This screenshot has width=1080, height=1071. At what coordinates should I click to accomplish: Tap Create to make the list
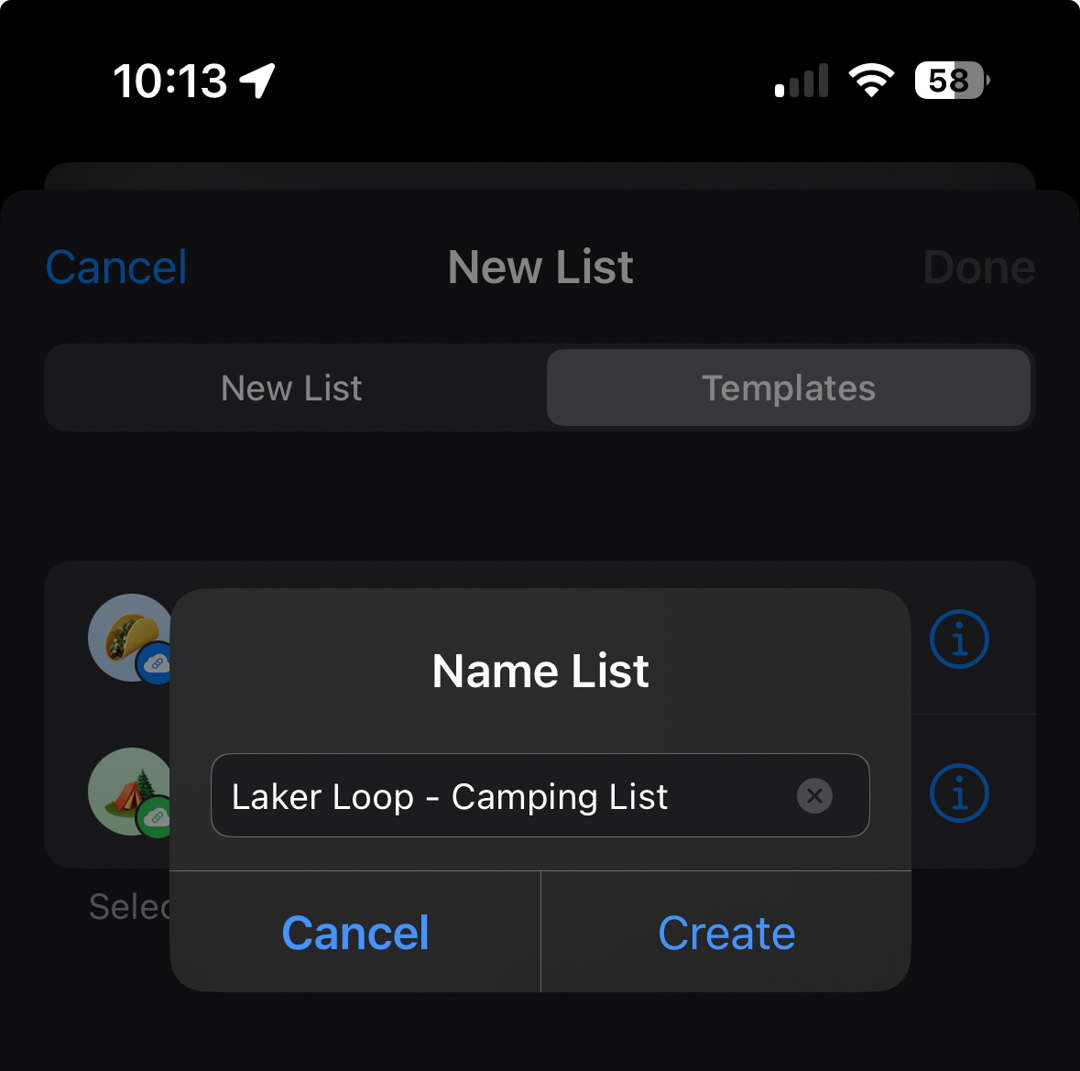726,933
